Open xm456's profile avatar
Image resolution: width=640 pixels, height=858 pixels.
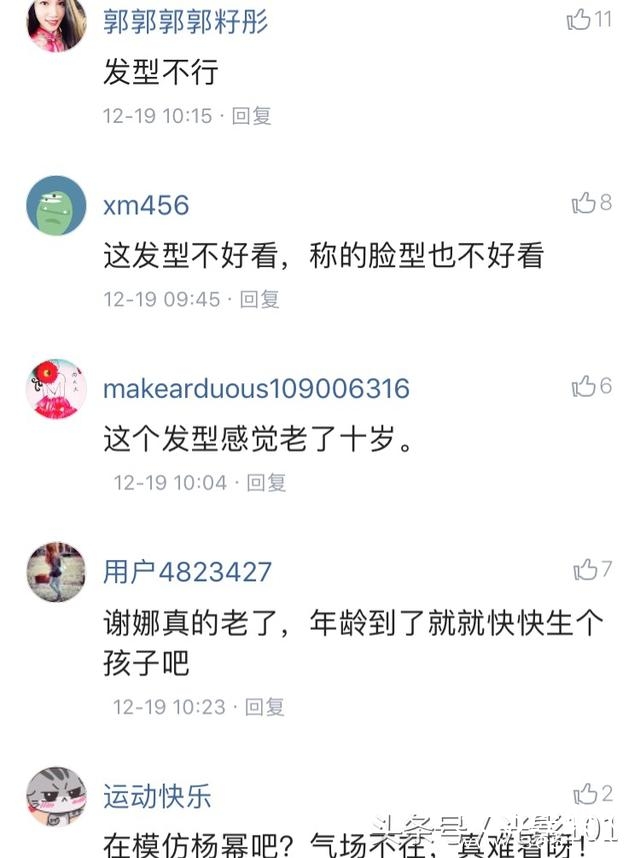click(56, 206)
